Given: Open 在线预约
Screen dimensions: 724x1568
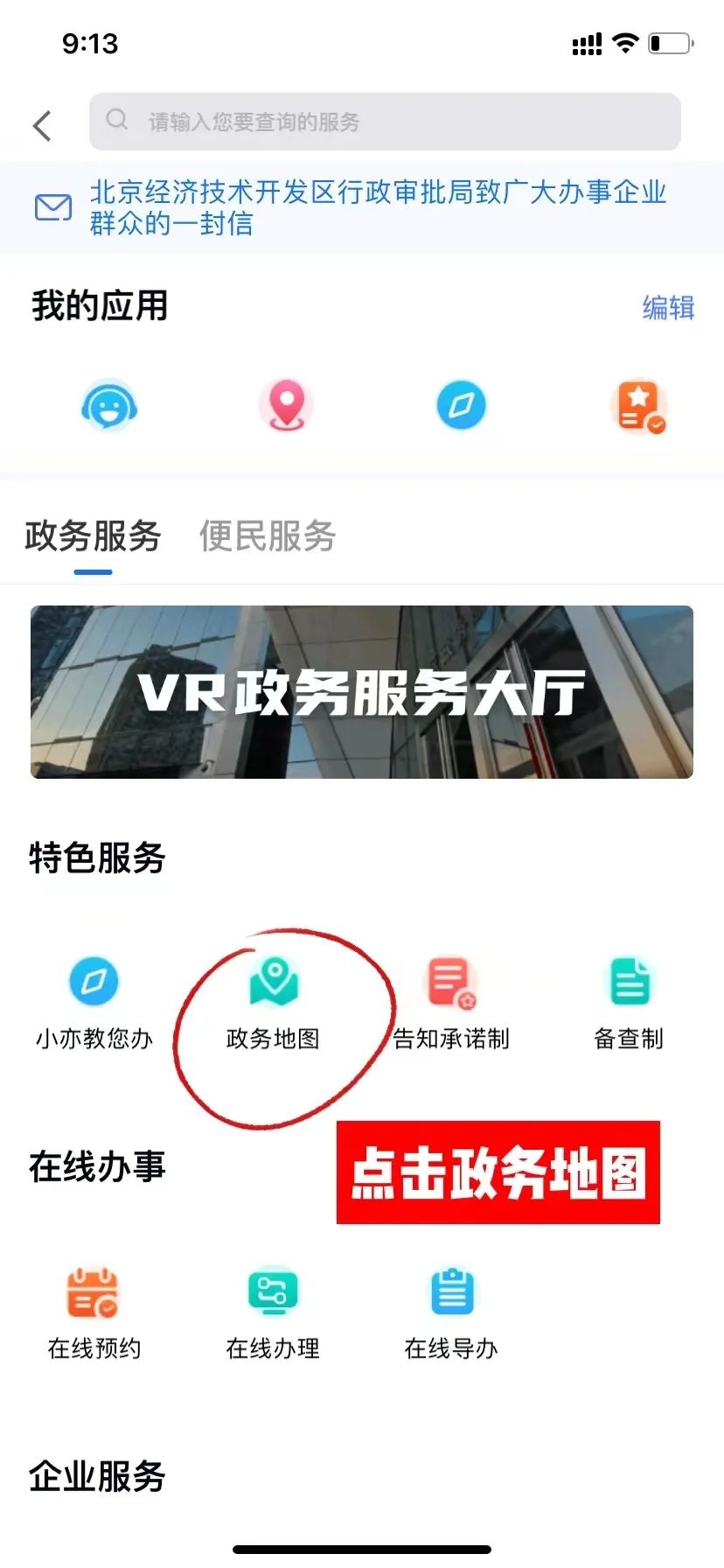Looking at the screenshot, I should 94,1311.
